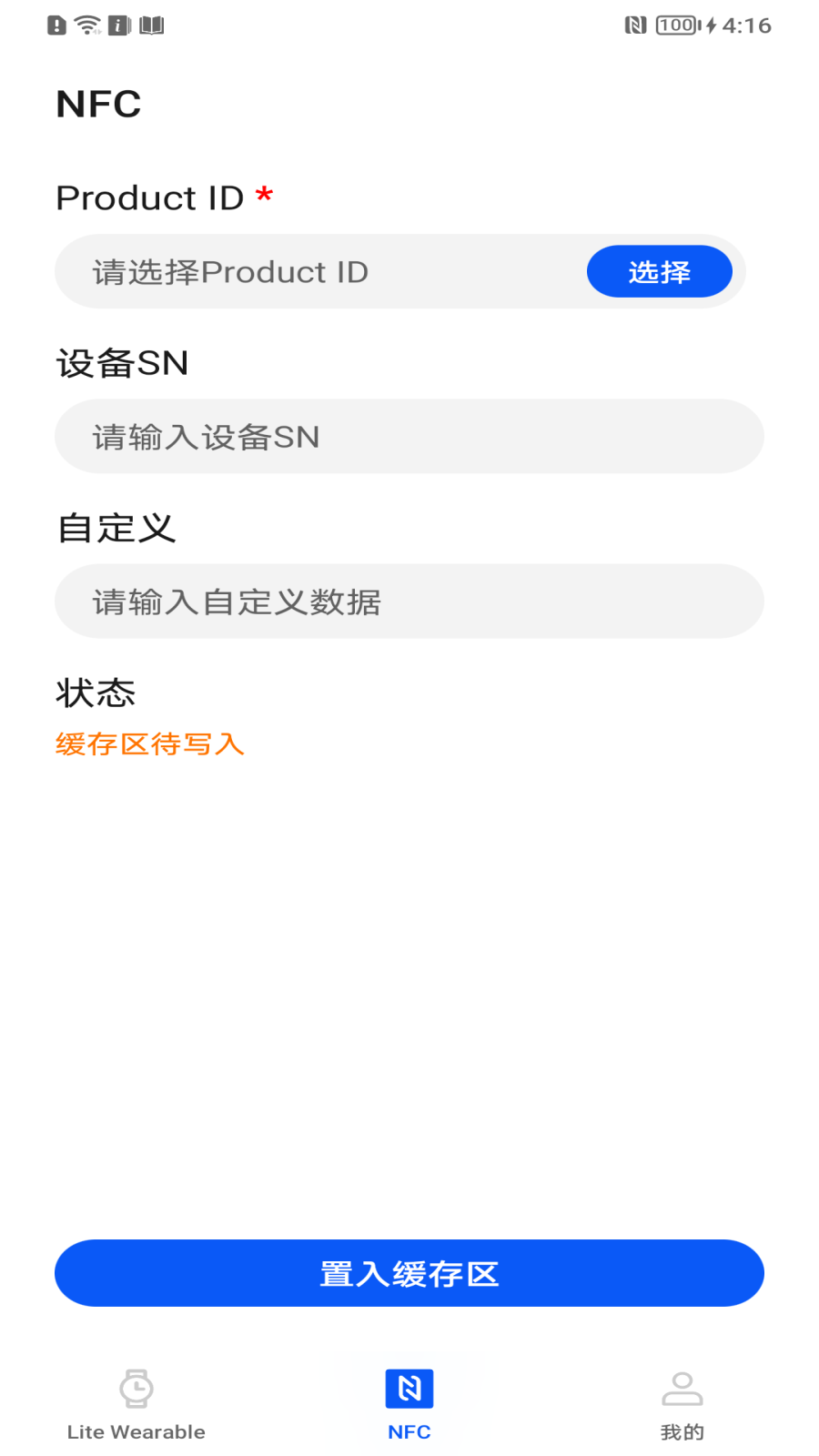Image resolution: width=819 pixels, height=1456 pixels.
Task: Tap the orange 缓存区待写入 status text
Action: coord(150,744)
